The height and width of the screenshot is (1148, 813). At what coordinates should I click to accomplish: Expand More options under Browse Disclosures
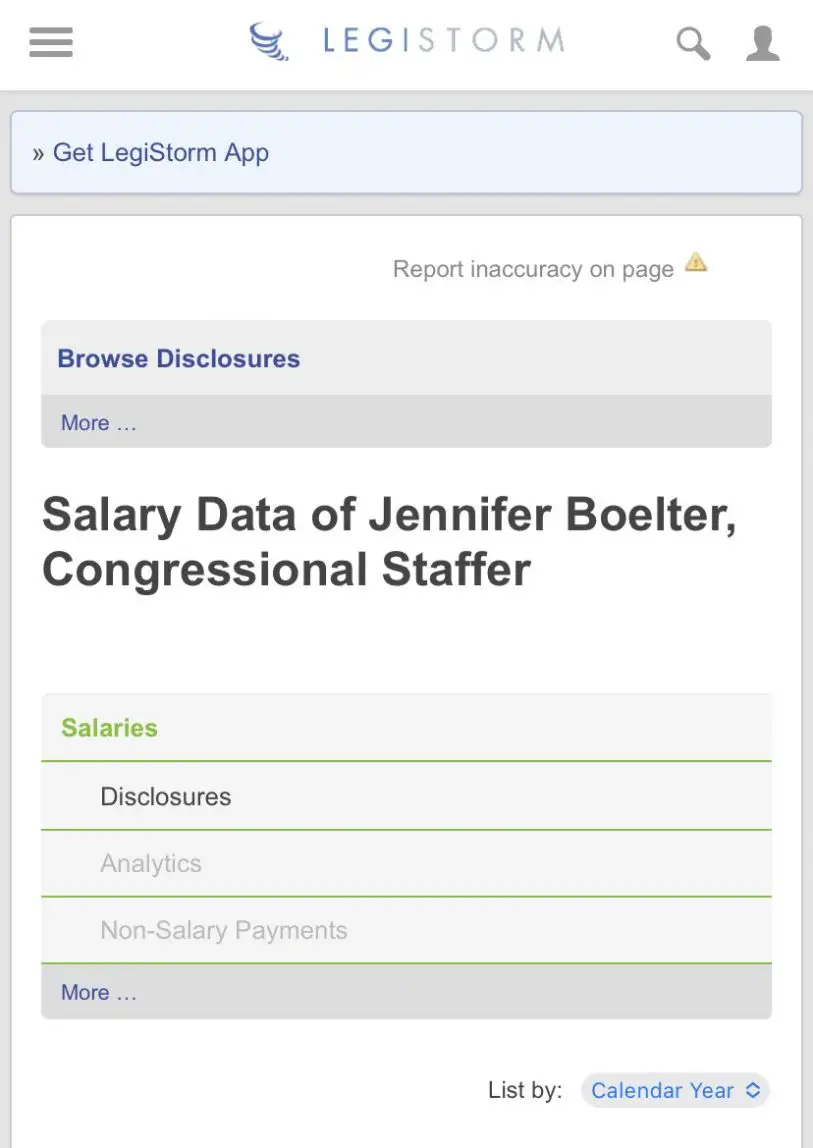[x=97, y=422]
